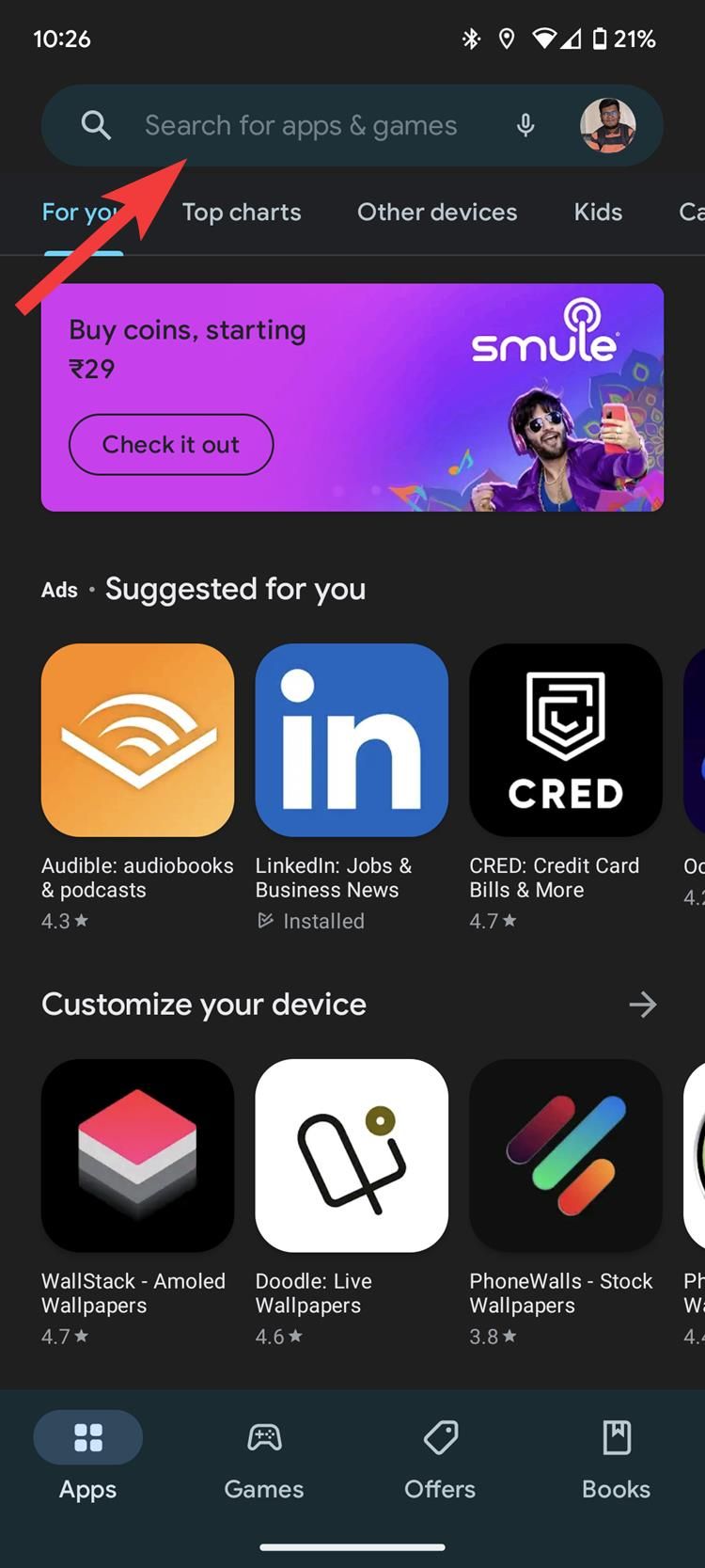The width and height of the screenshot is (705, 1568).
Task: Expand Customize your device with the arrow
Action: point(643,1005)
